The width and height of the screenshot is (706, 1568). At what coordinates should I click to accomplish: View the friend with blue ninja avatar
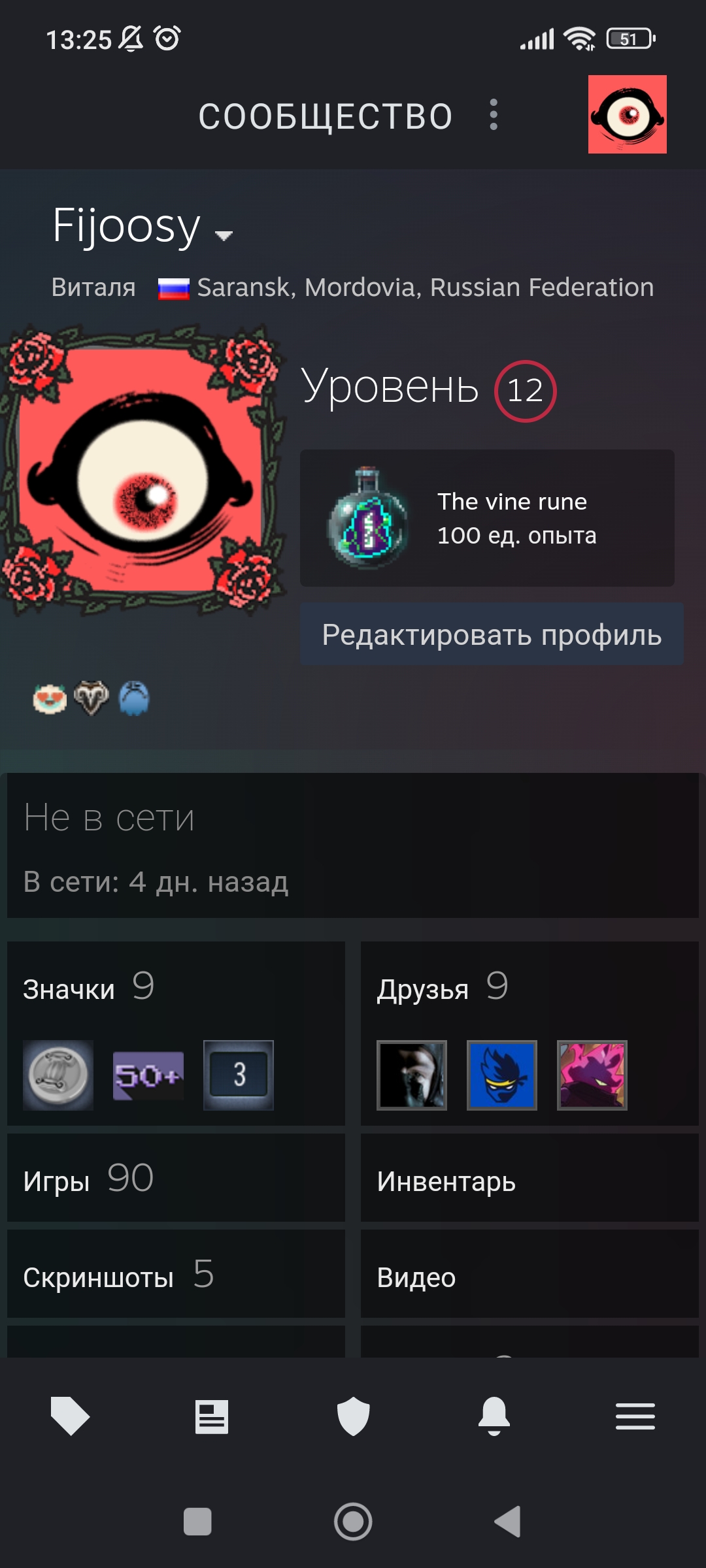pos(502,1075)
